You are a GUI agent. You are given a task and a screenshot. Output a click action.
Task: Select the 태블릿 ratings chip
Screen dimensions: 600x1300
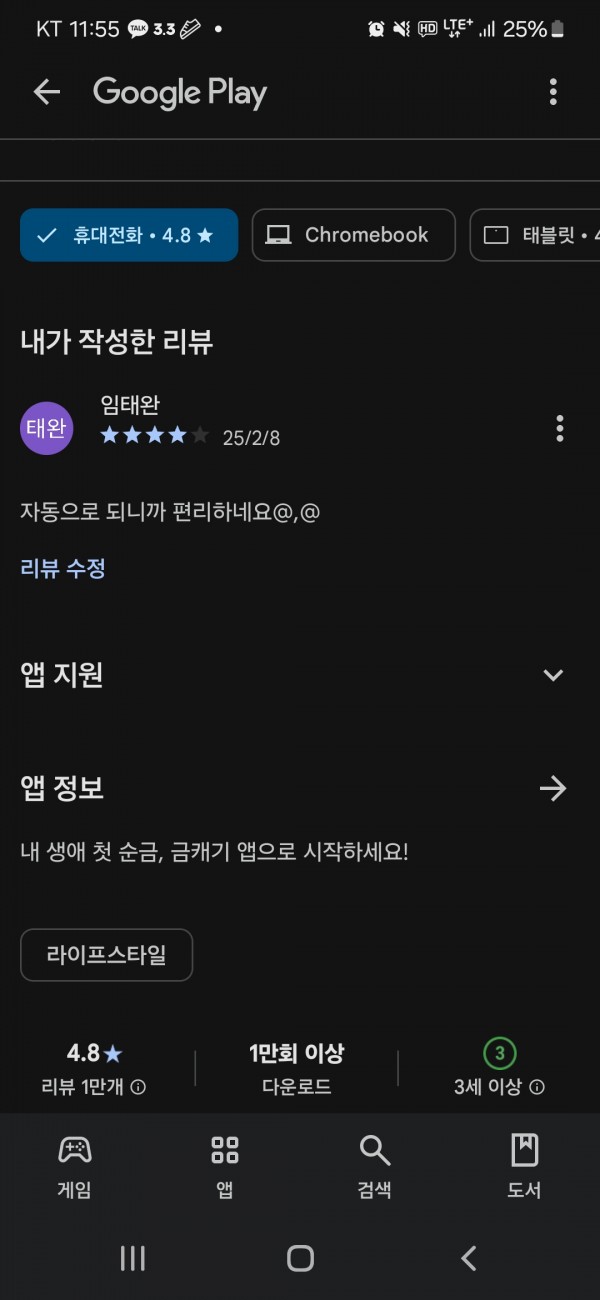coord(535,235)
